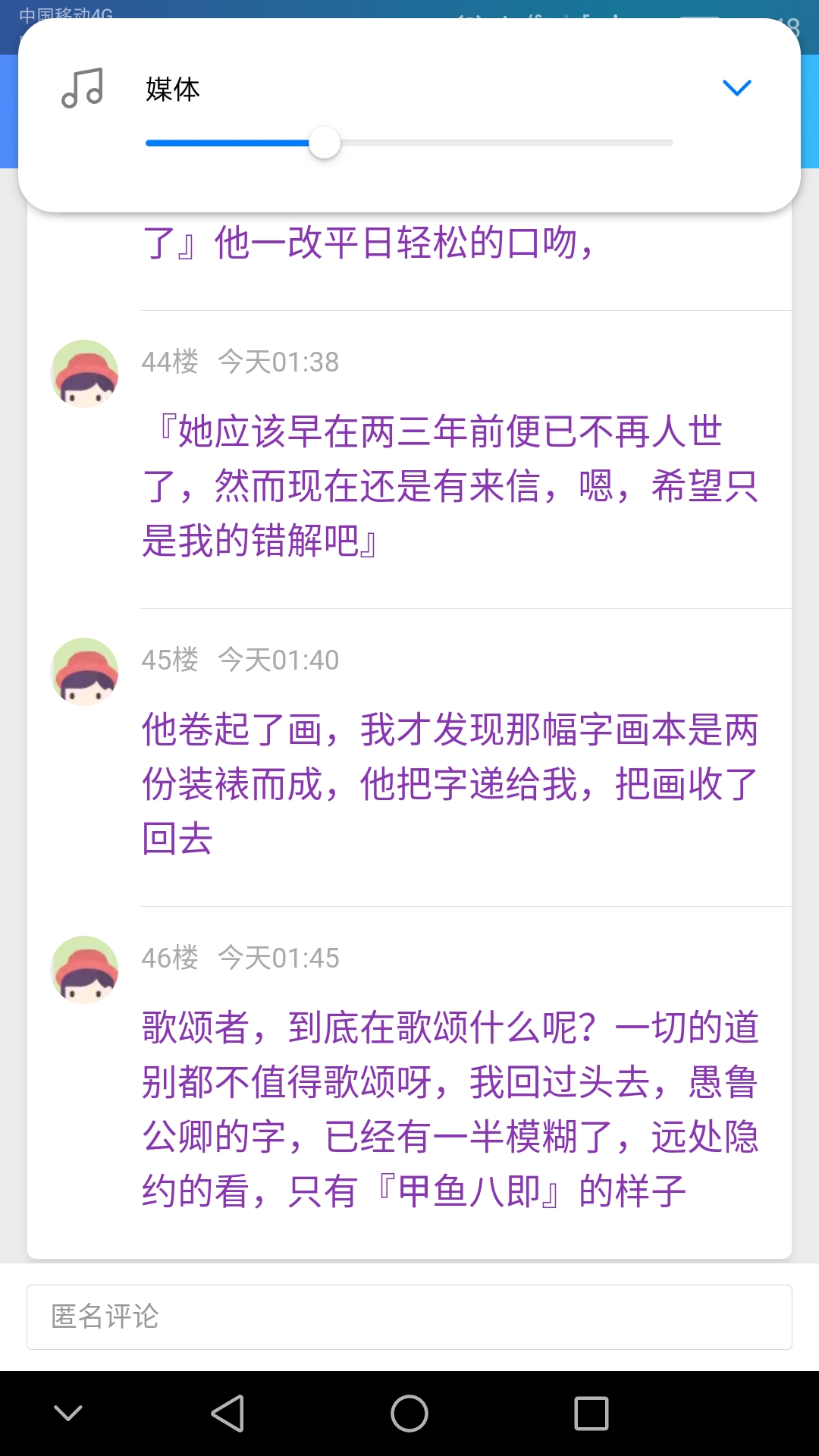Go back using system back button
This screenshot has width=819, height=1456.
(x=227, y=1414)
